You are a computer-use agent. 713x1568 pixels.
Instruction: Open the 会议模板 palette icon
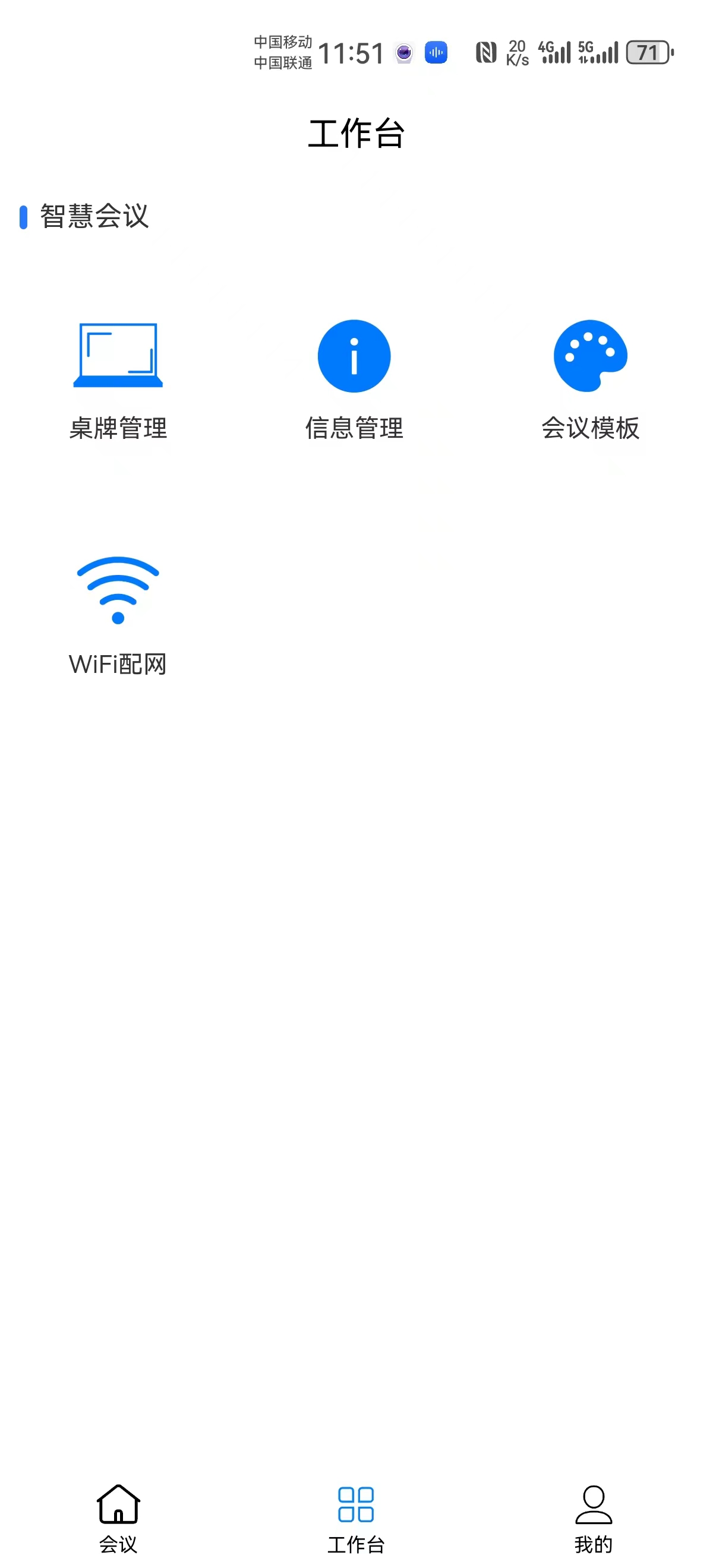tap(590, 356)
